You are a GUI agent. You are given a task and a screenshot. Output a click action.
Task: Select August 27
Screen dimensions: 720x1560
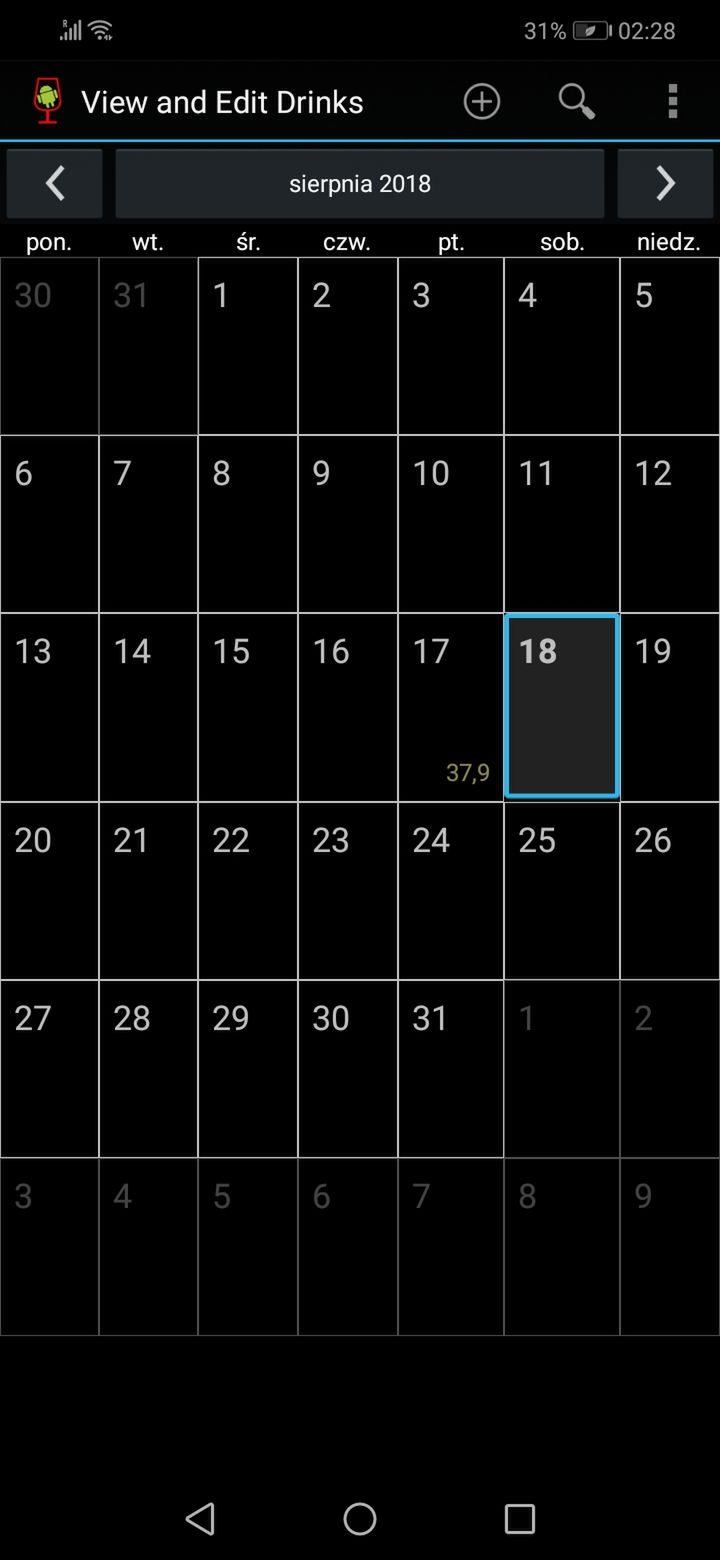coord(49,1068)
